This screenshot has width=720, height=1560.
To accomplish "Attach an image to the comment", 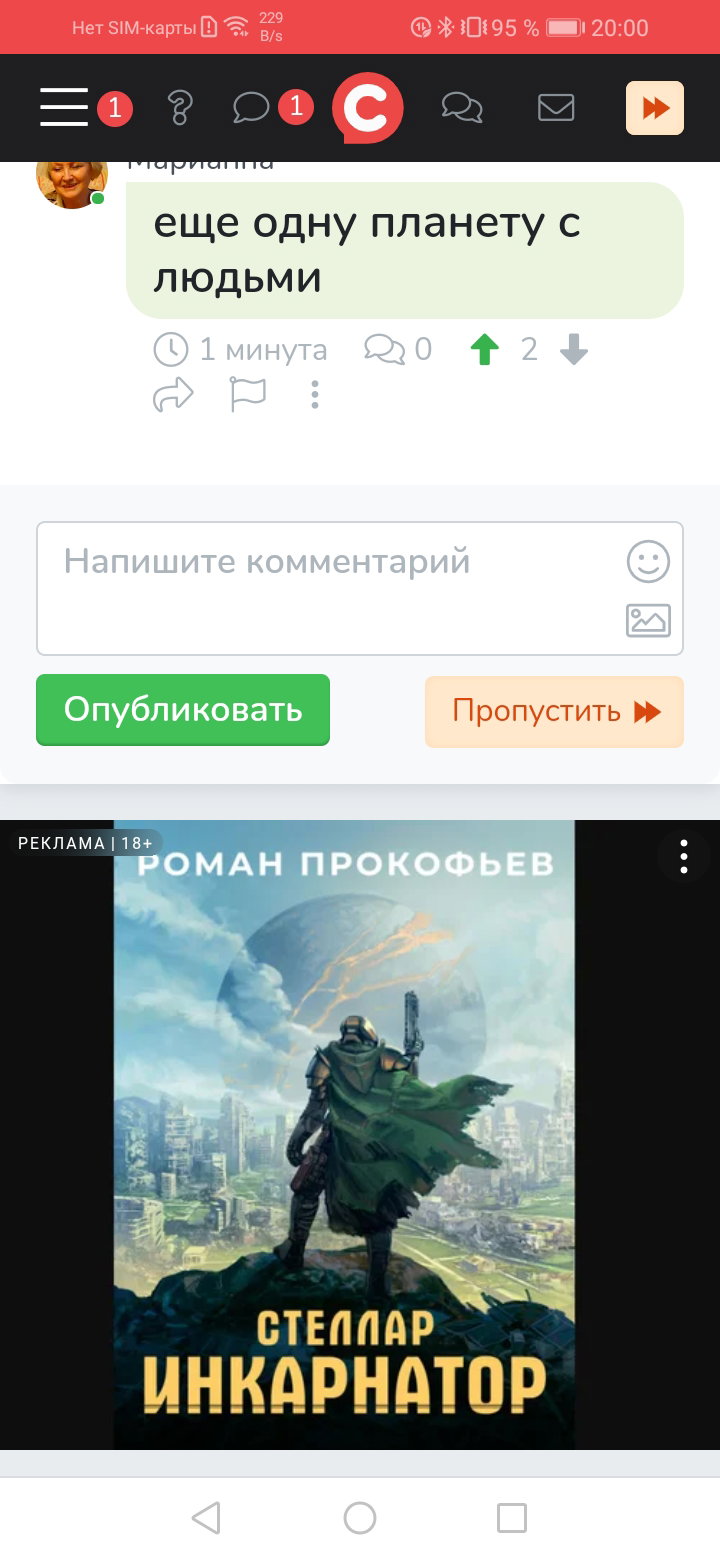I will [648, 621].
